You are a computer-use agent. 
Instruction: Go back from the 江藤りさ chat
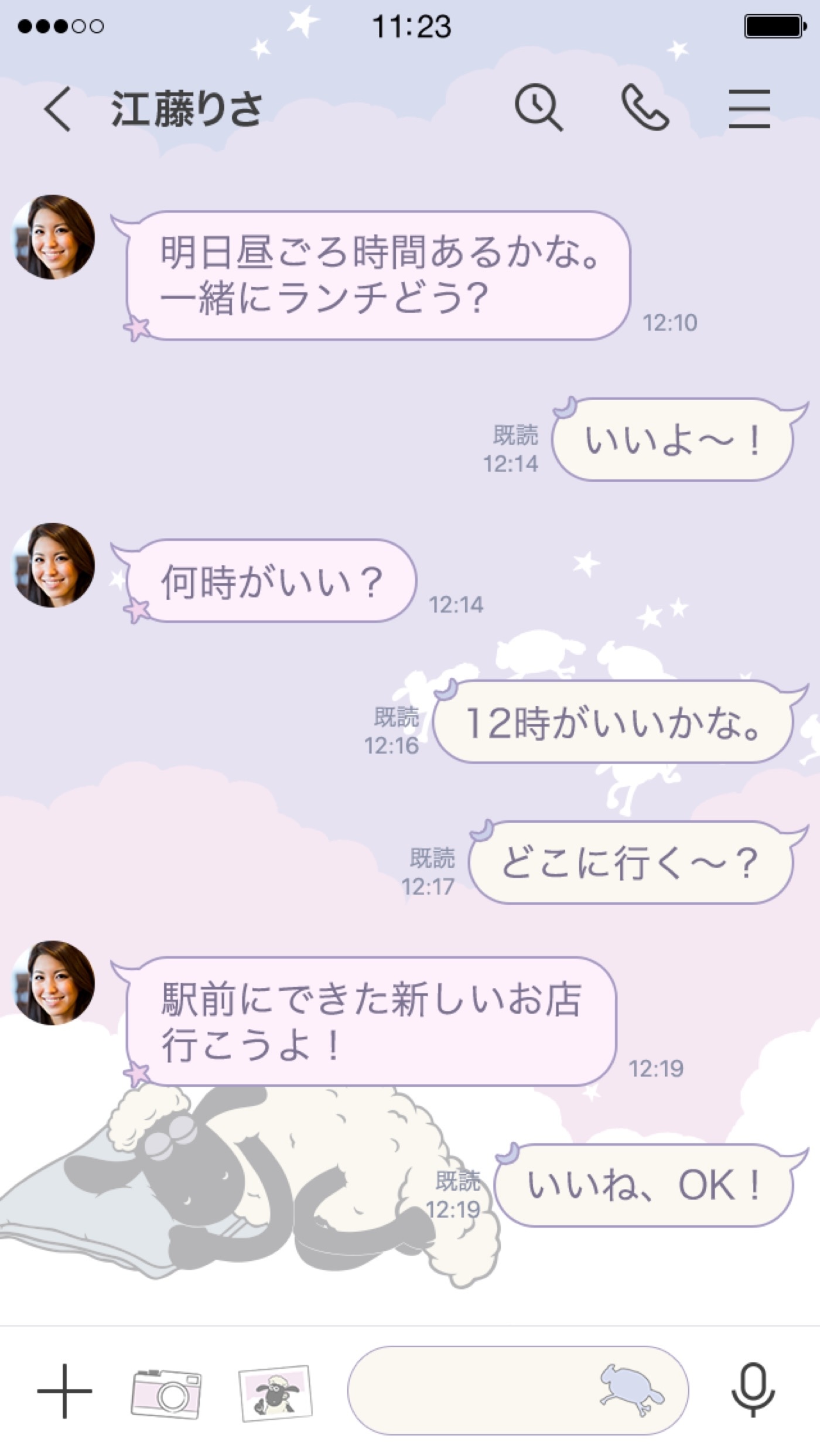pos(57,109)
